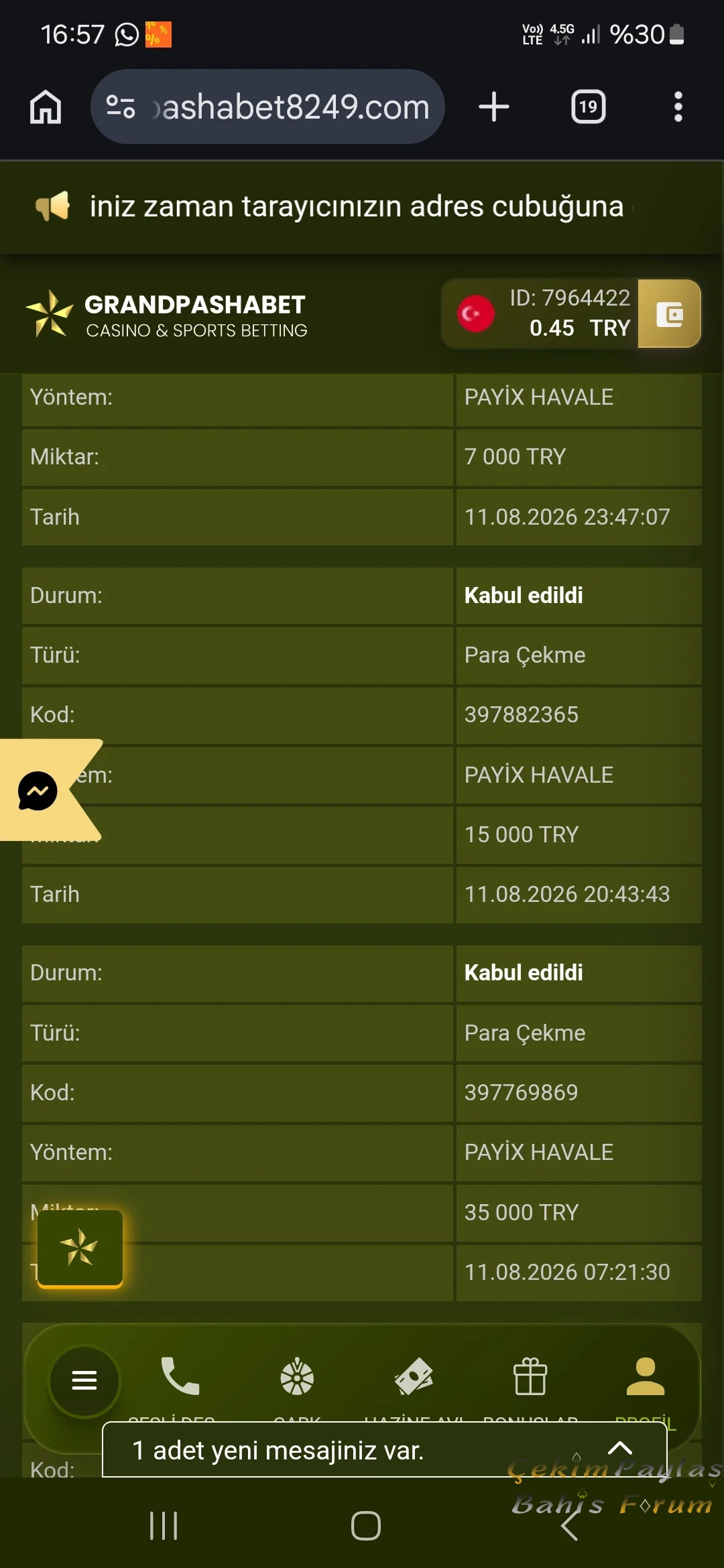The image size is (724, 1568).
Task: Open the wheel Çark tab
Action: point(297,1378)
